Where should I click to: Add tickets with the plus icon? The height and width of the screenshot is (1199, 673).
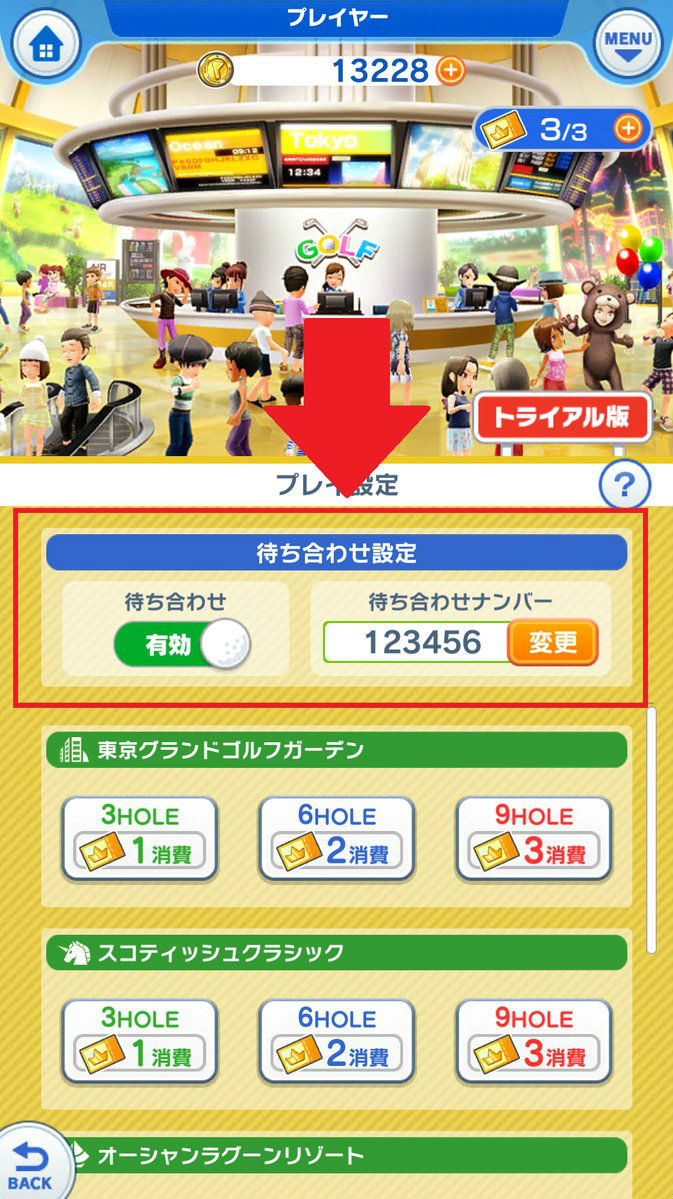point(627,129)
